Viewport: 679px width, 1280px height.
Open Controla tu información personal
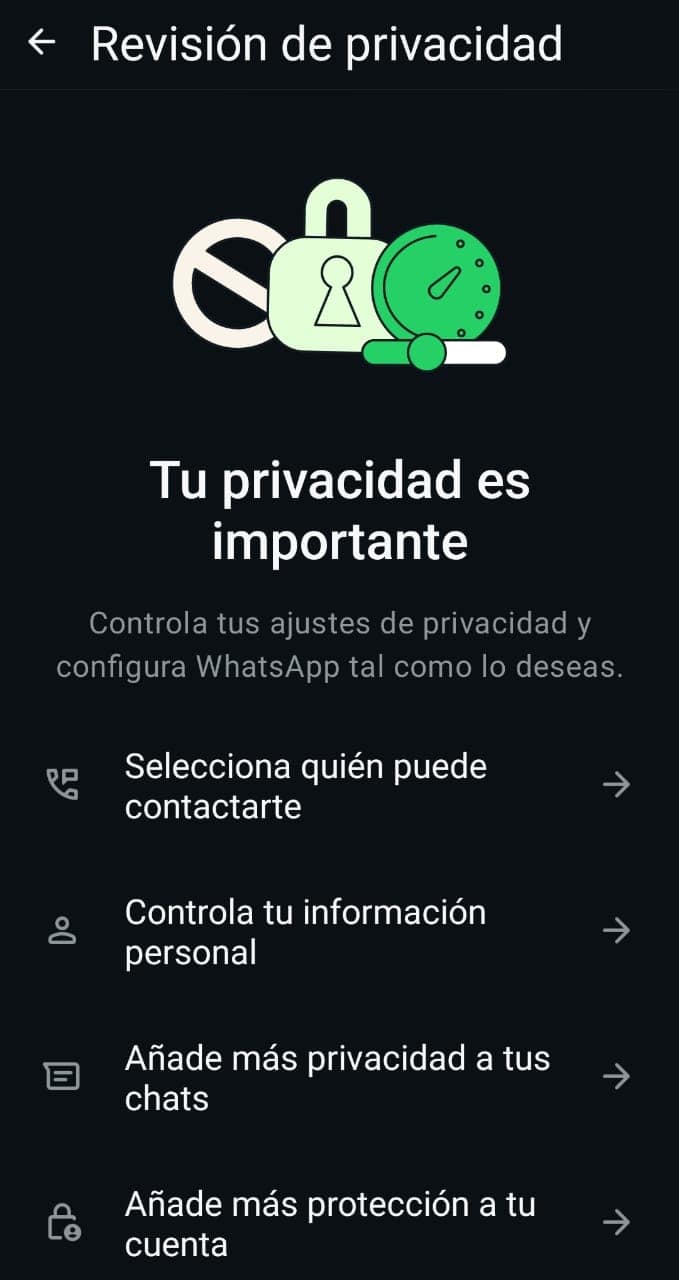(340, 932)
